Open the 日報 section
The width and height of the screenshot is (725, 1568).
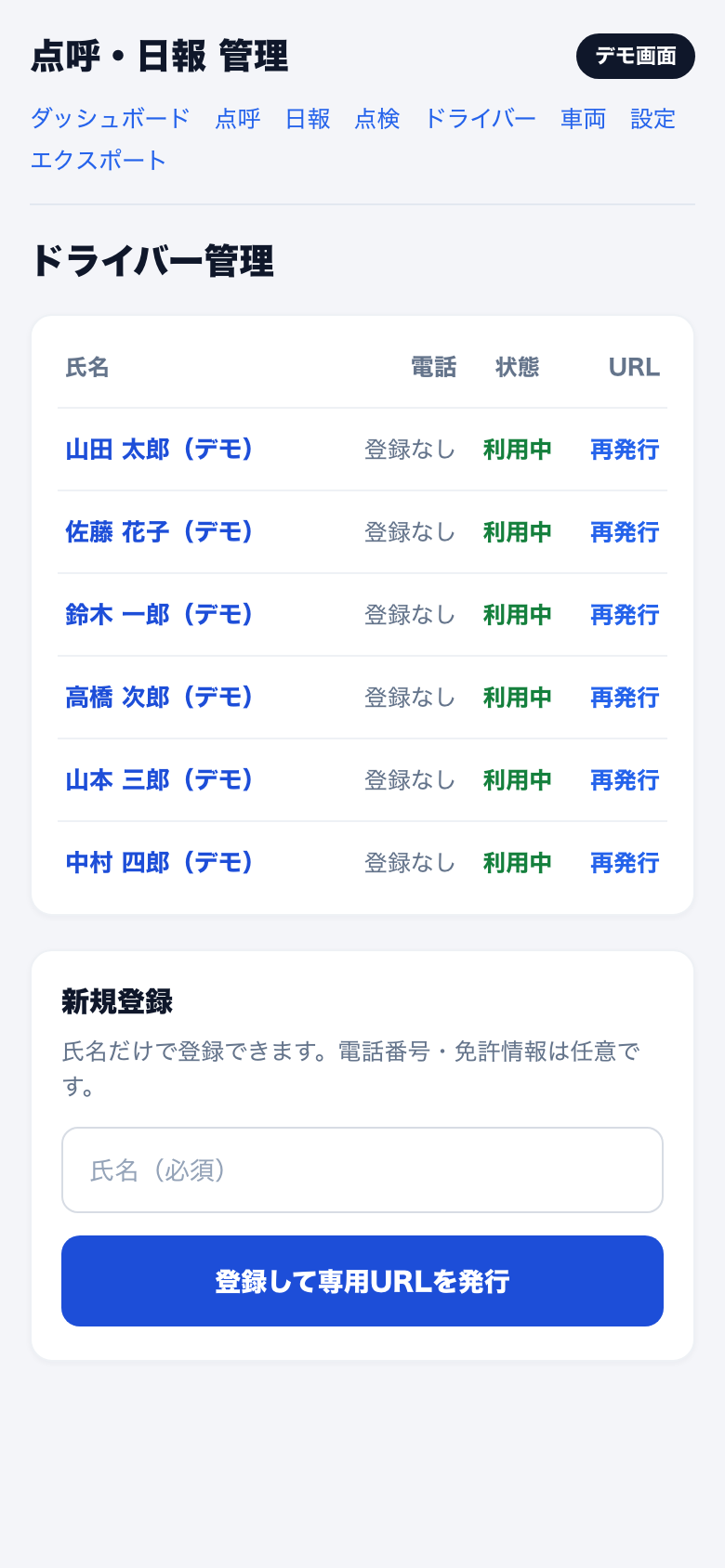click(x=308, y=119)
